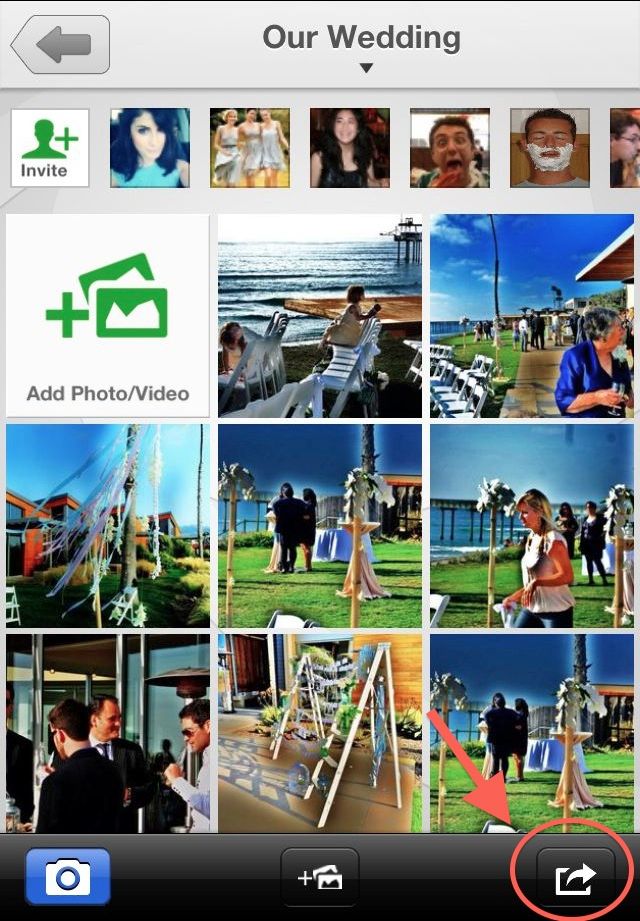
Task: Open the member avatar with shaving cream face
Action: [549, 148]
